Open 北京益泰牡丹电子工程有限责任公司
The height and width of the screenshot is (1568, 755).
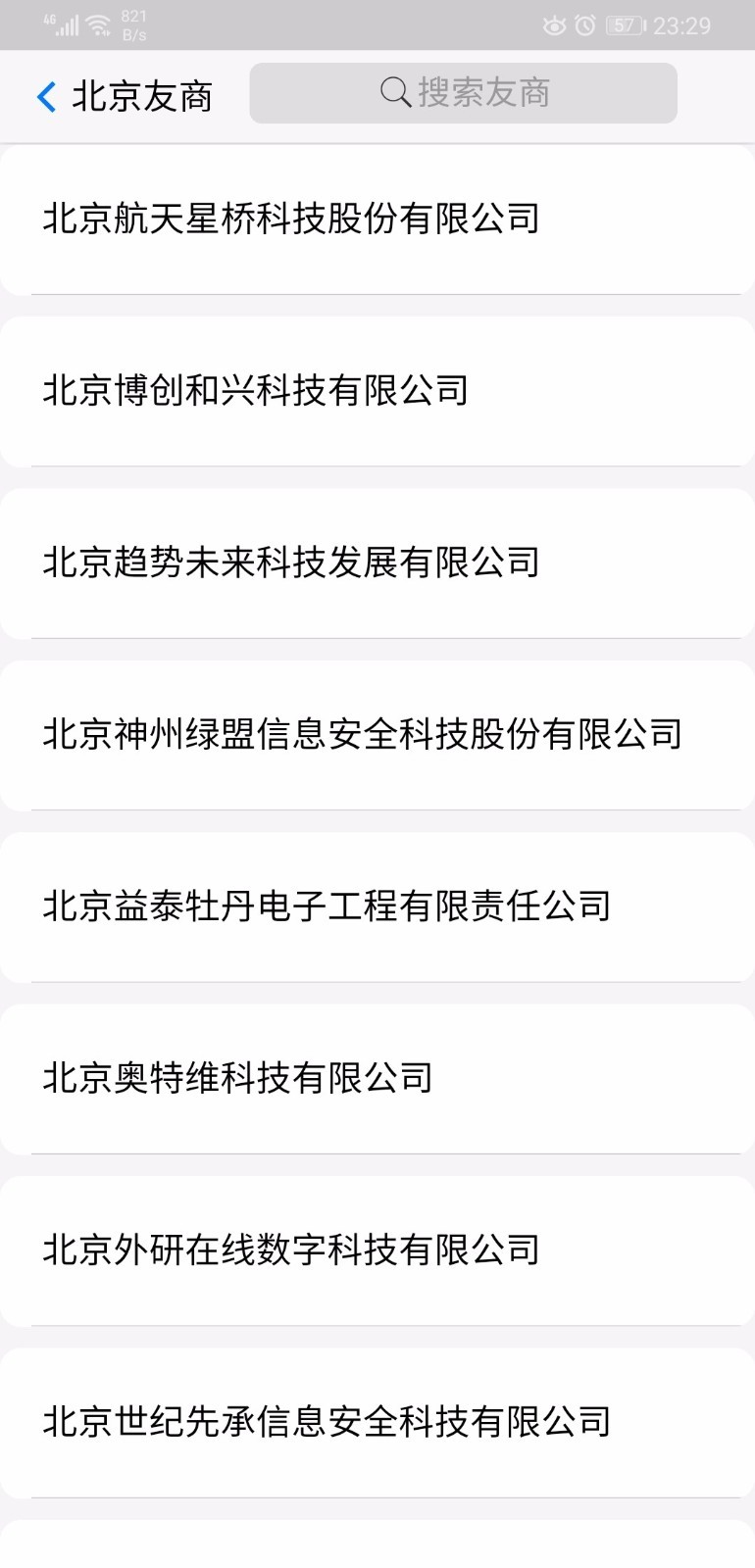pos(377,907)
